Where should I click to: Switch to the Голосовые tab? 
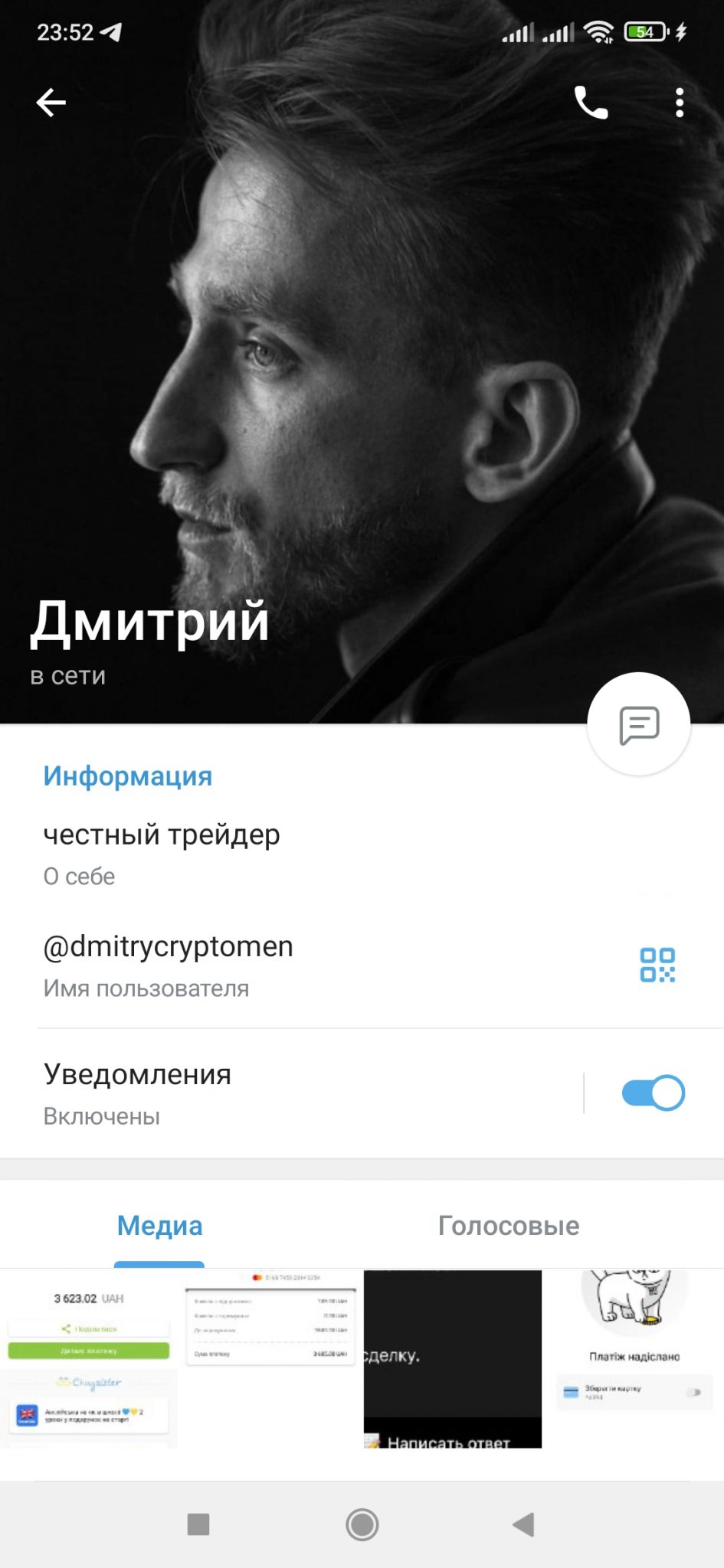tap(509, 1226)
